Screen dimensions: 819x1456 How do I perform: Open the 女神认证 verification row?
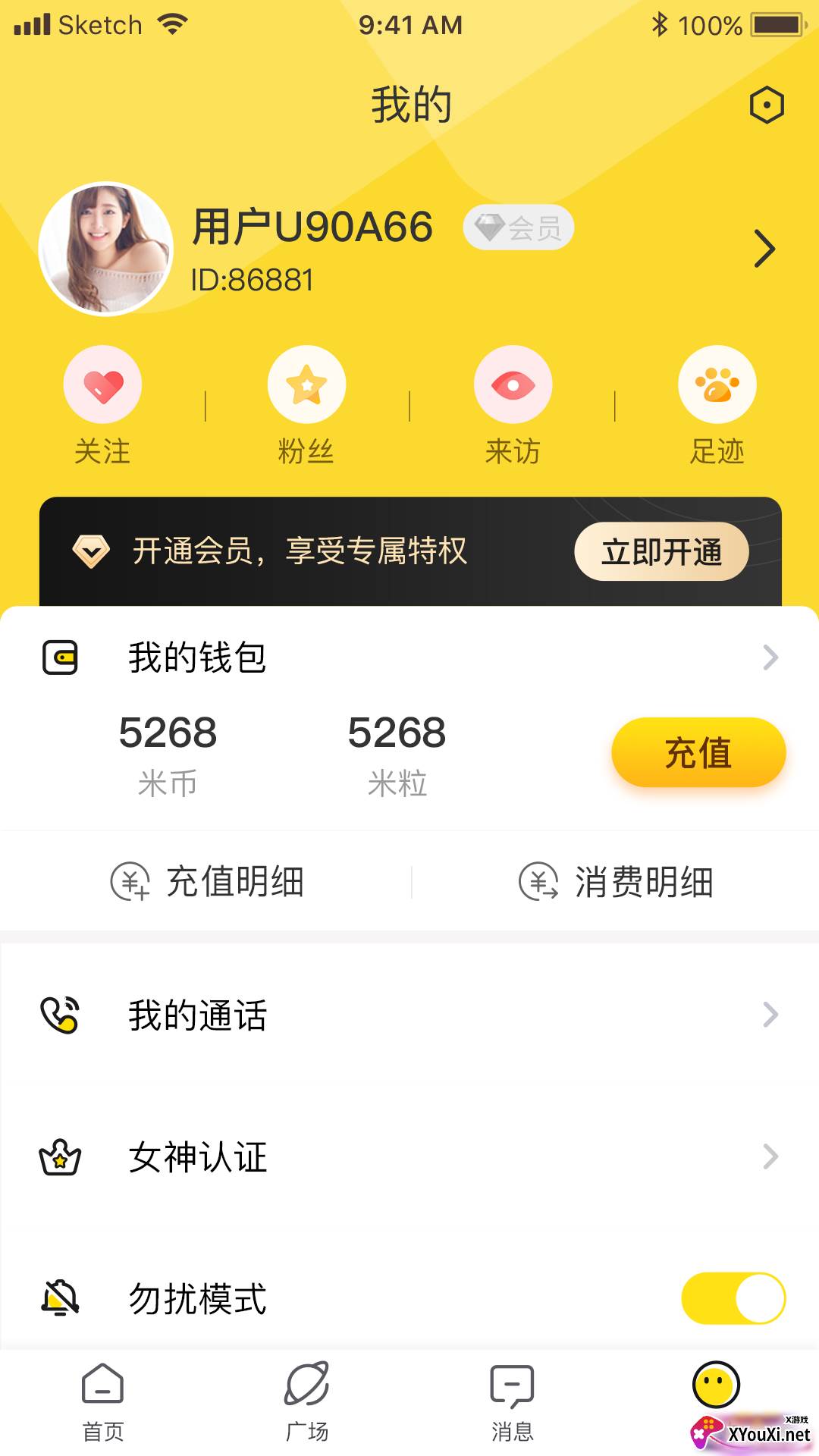409,1157
